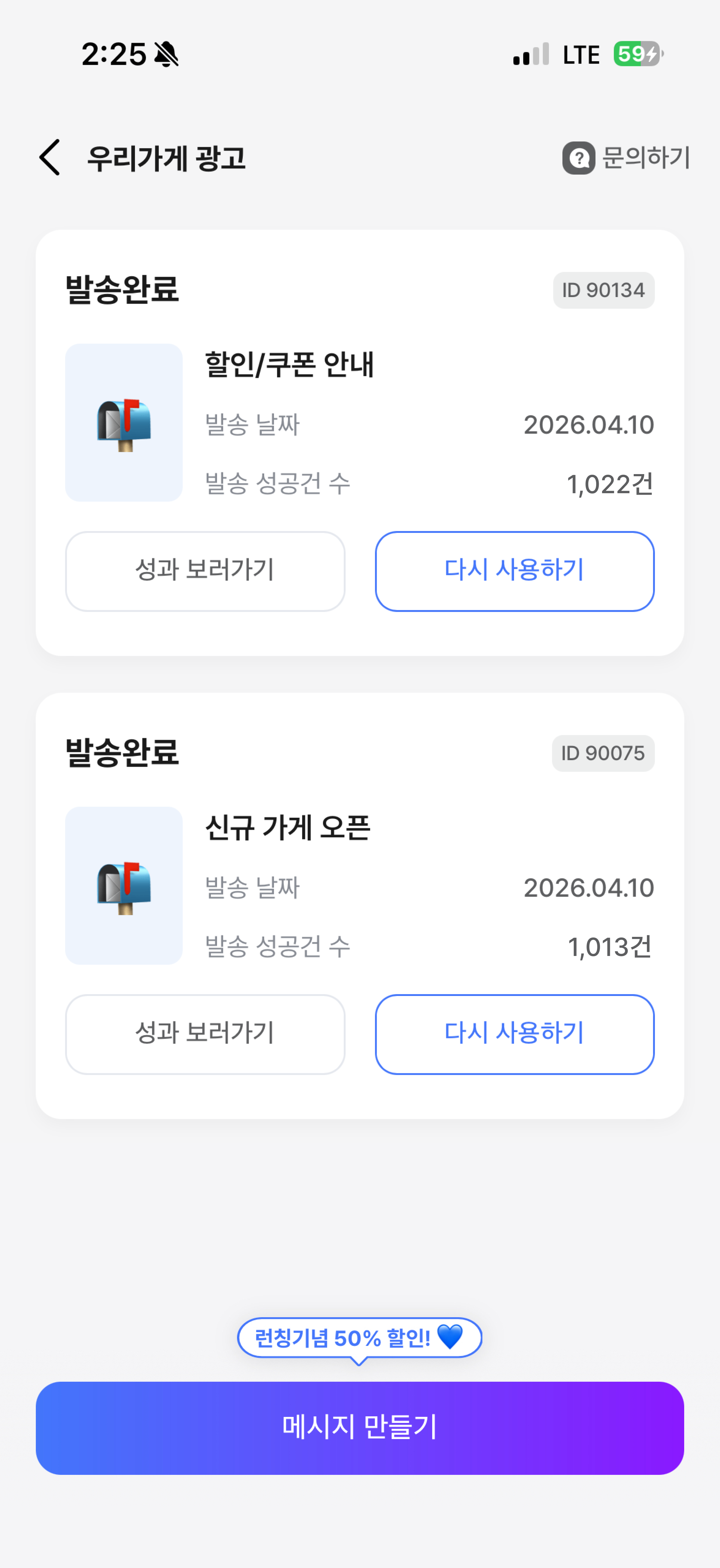720x1568 pixels.
Task: View 성과 보러가기 for 할인/쿠폰 안내
Action: point(205,571)
